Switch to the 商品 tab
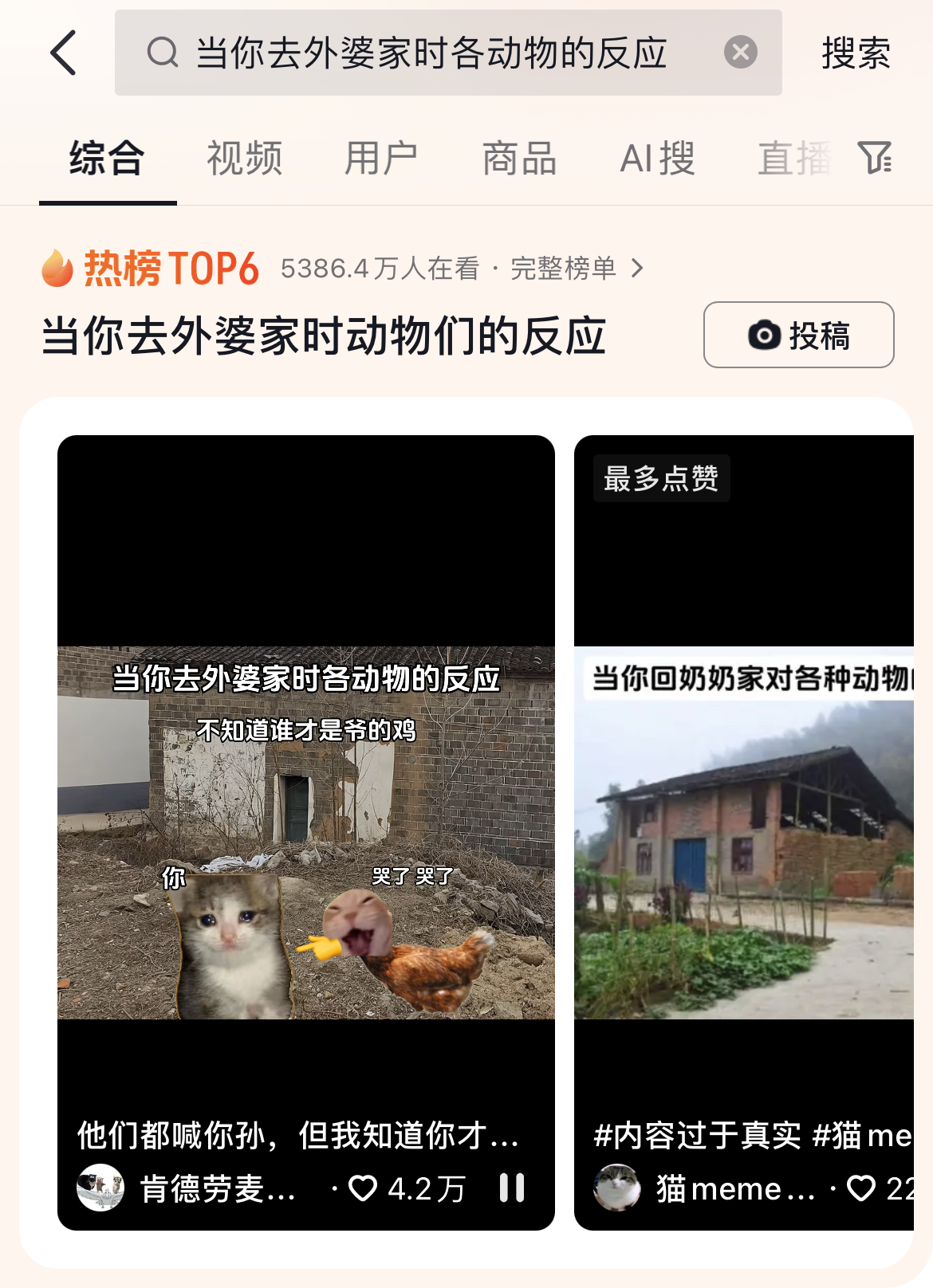The image size is (933, 1288). point(519,158)
